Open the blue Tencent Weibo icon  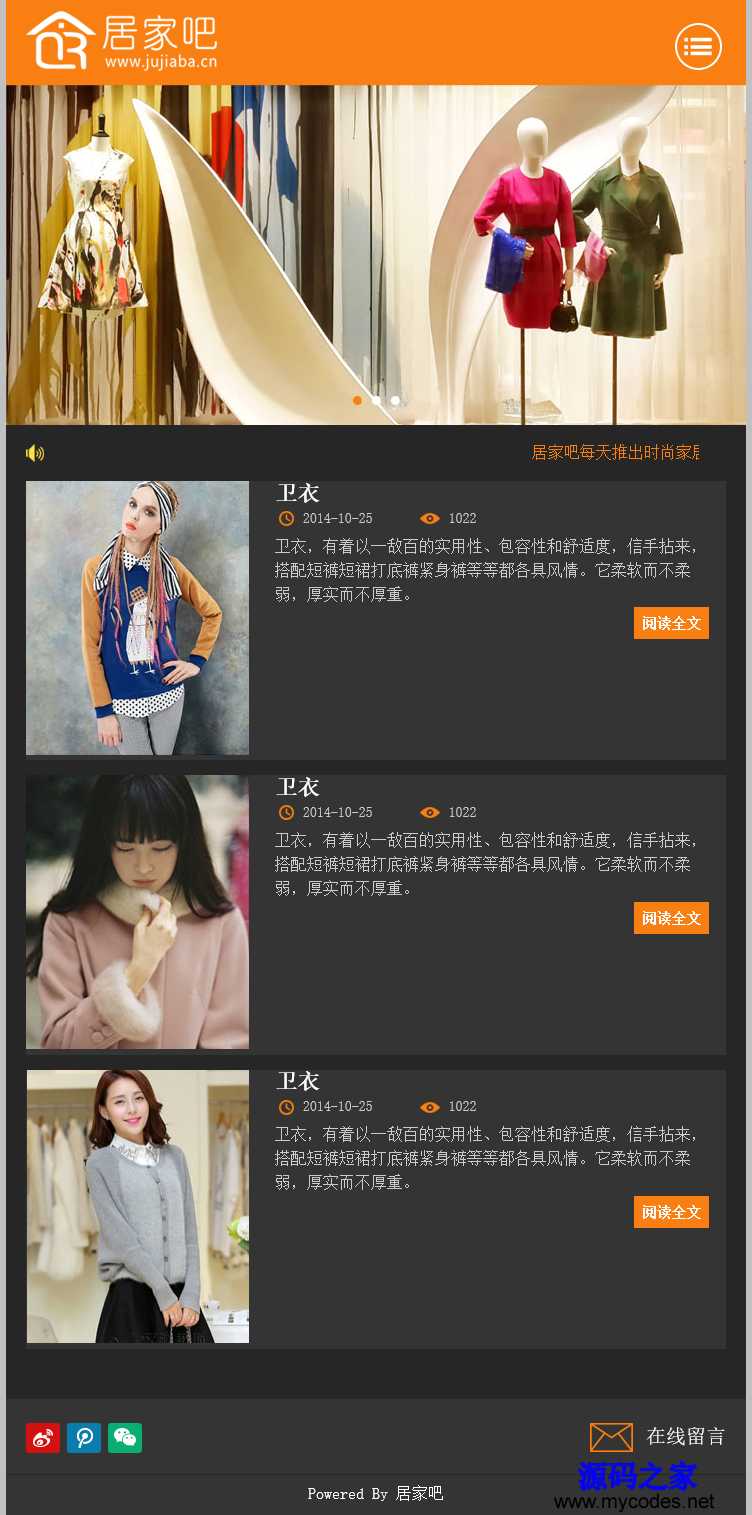(x=84, y=1438)
